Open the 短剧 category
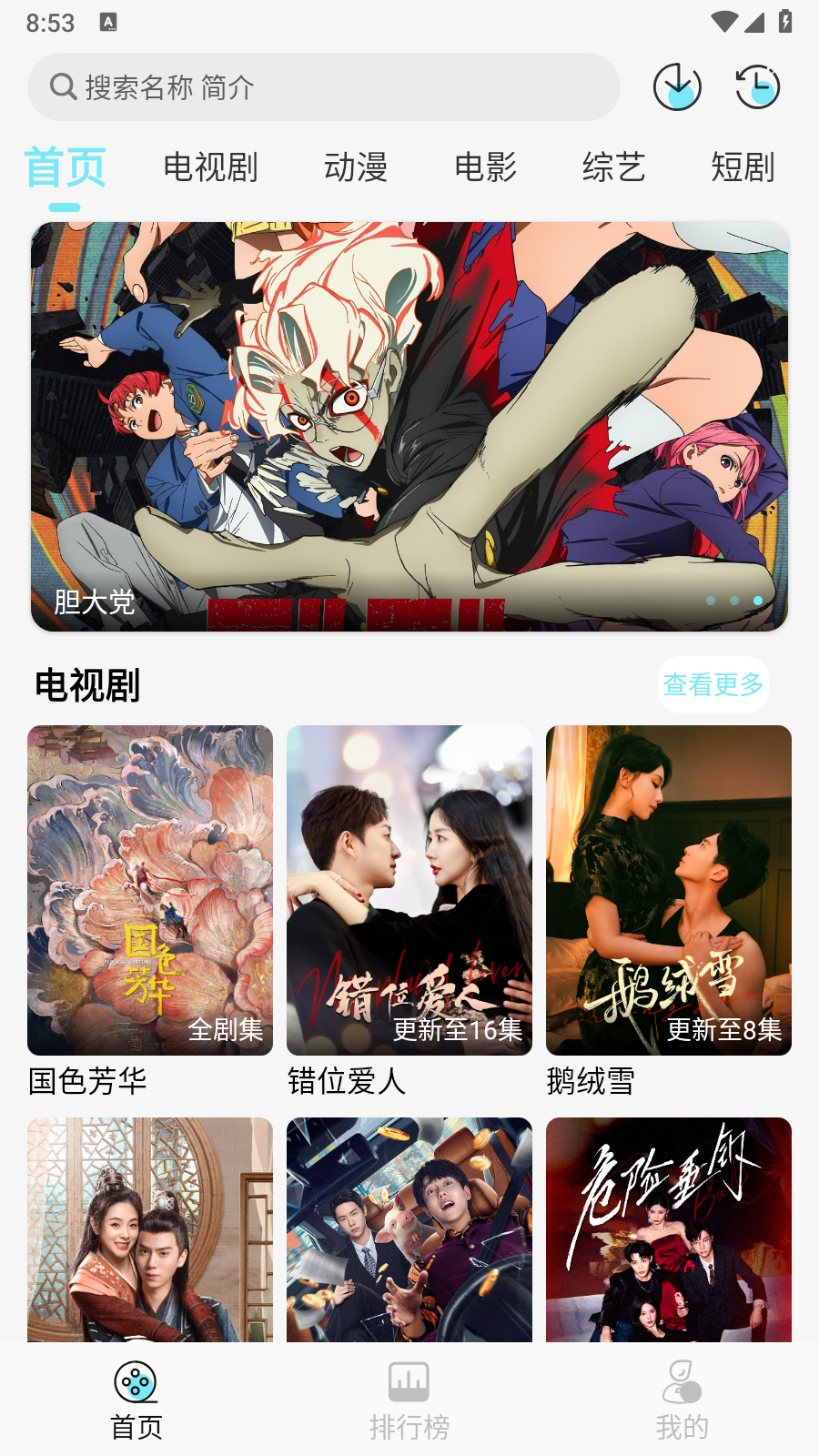The image size is (819, 1456). [743, 167]
